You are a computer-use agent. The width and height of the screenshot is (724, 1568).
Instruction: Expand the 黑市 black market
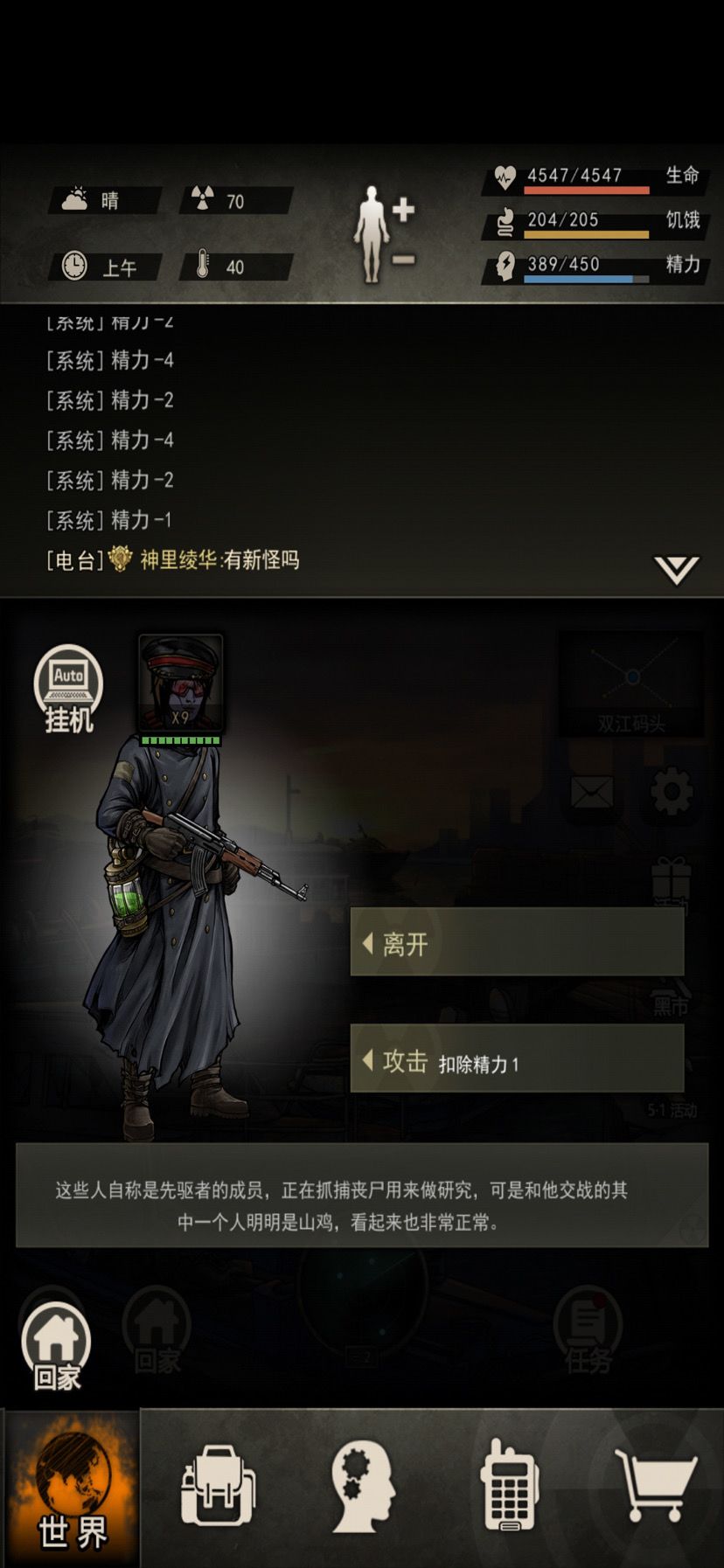[672, 1005]
